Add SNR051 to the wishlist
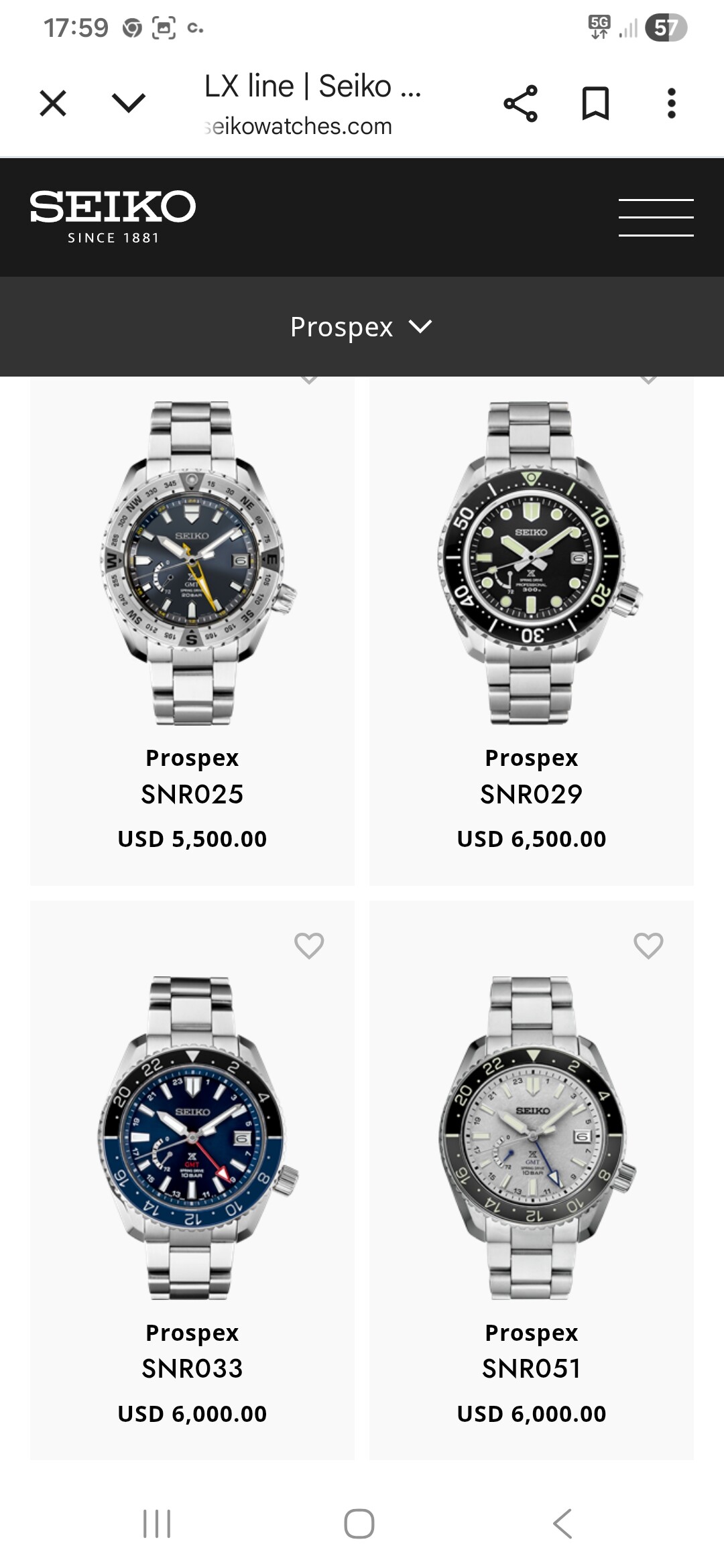The image size is (724, 1568). (x=648, y=945)
